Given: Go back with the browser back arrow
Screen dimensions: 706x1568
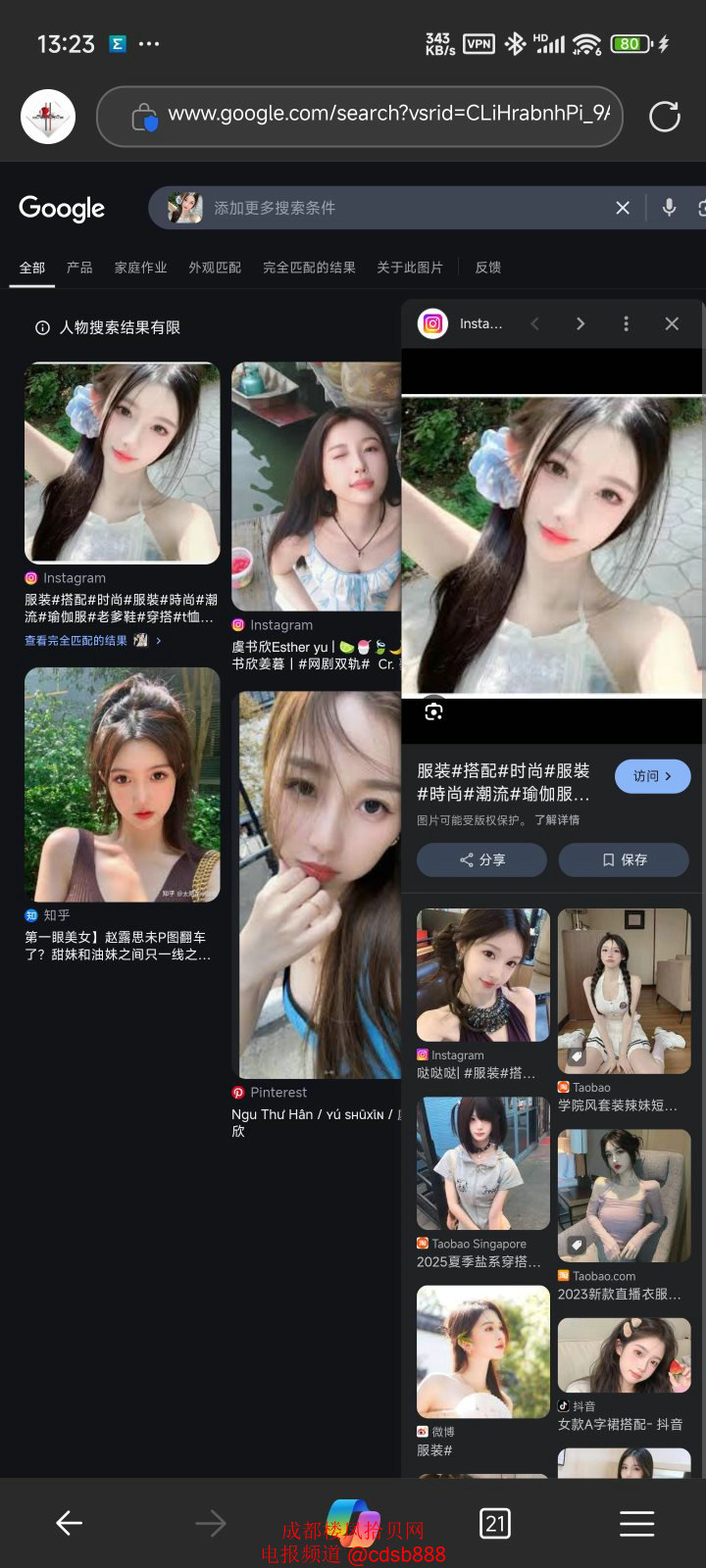Looking at the screenshot, I should (69, 1523).
